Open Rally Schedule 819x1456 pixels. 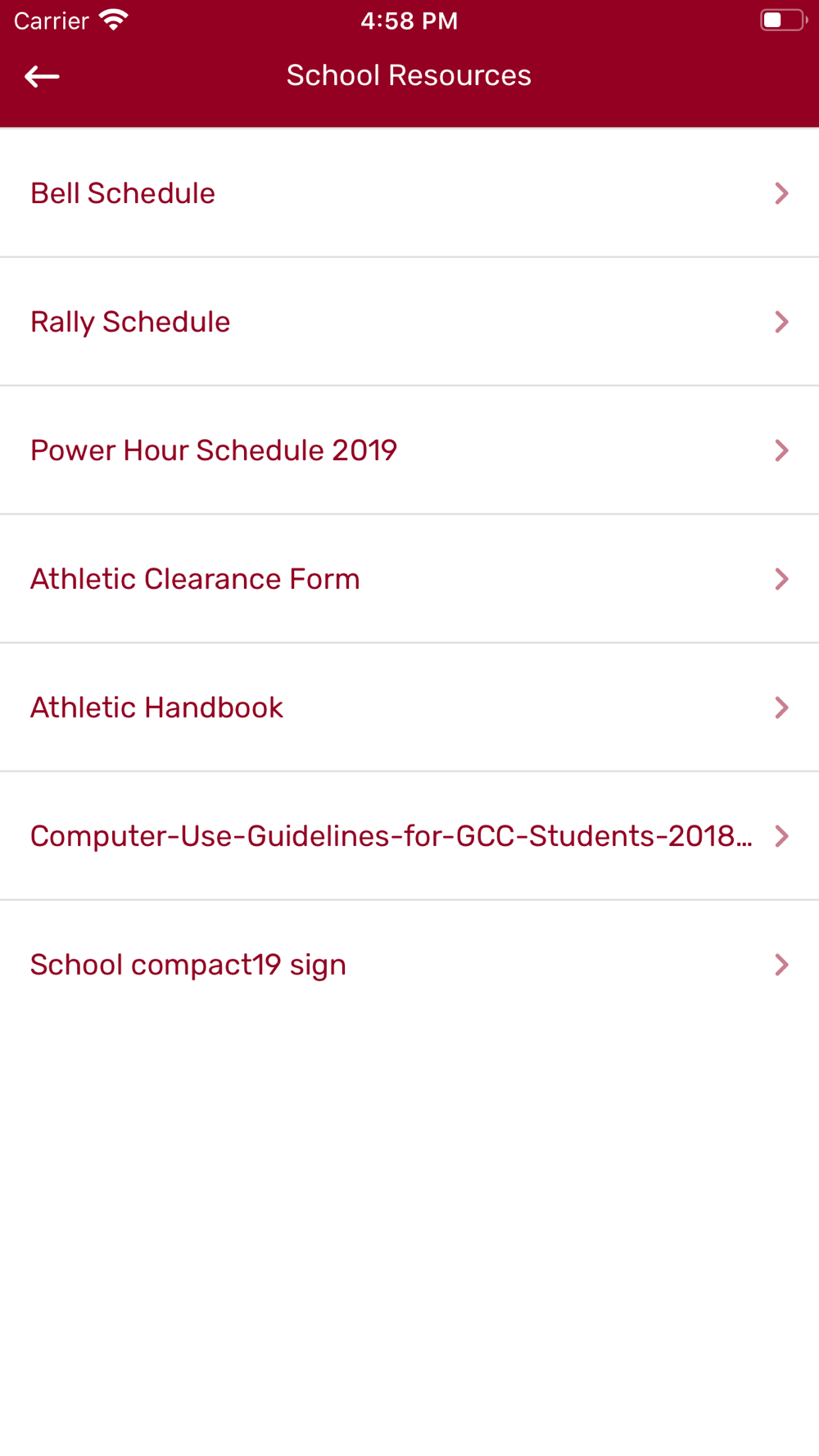pos(409,322)
